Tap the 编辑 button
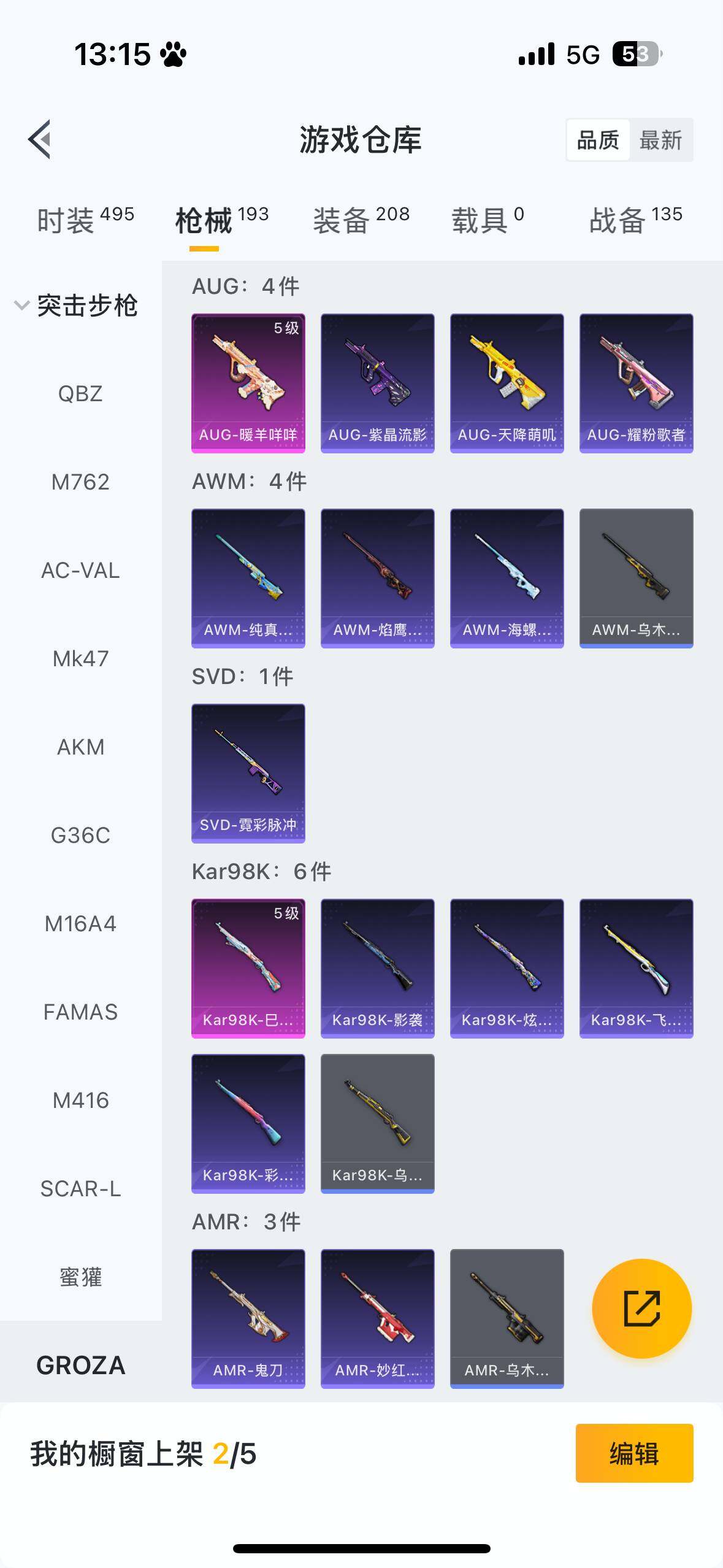The width and height of the screenshot is (723, 1568). click(x=634, y=1453)
